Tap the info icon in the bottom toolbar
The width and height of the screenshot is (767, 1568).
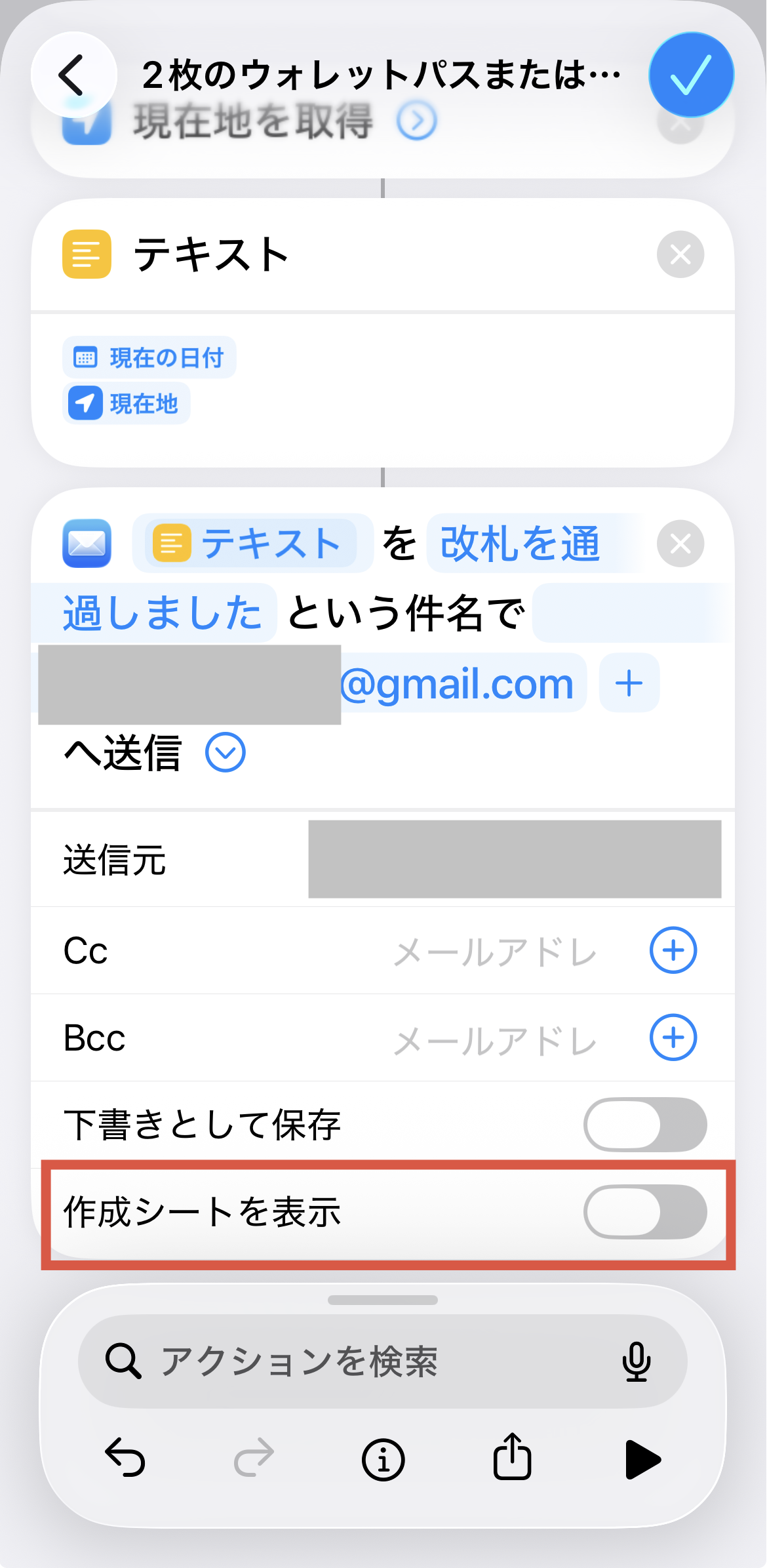[x=383, y=1459]
